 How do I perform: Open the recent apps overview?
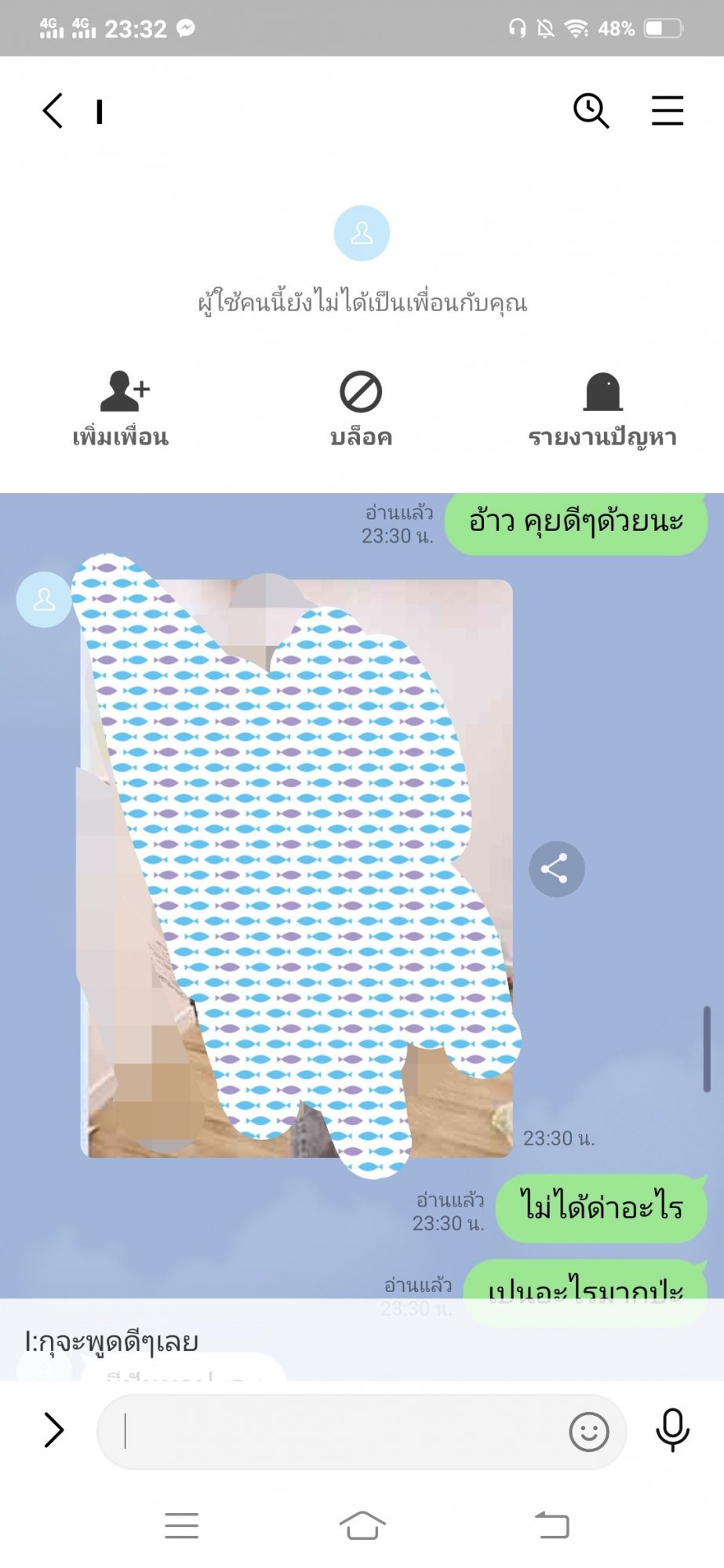tap(181, 1525)
